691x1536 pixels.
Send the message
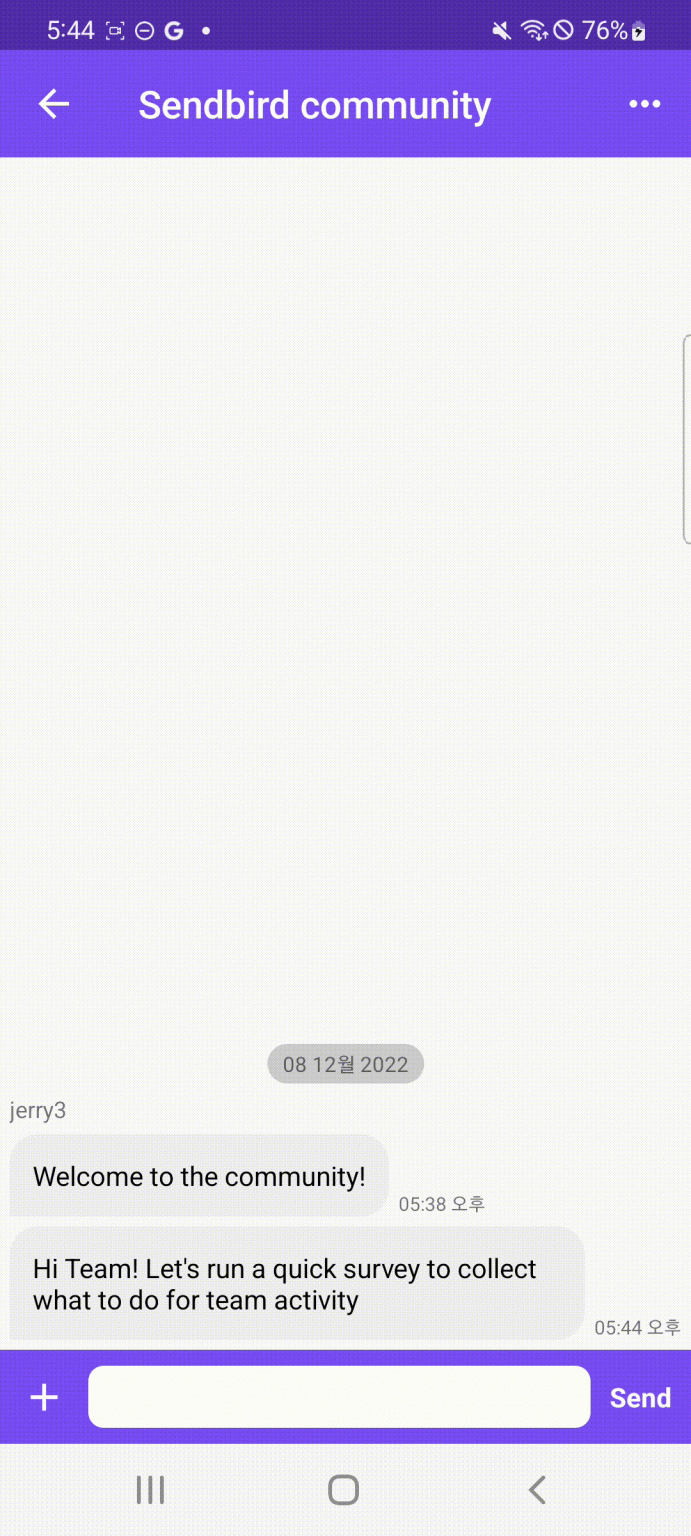click(x=640, y=1397)
